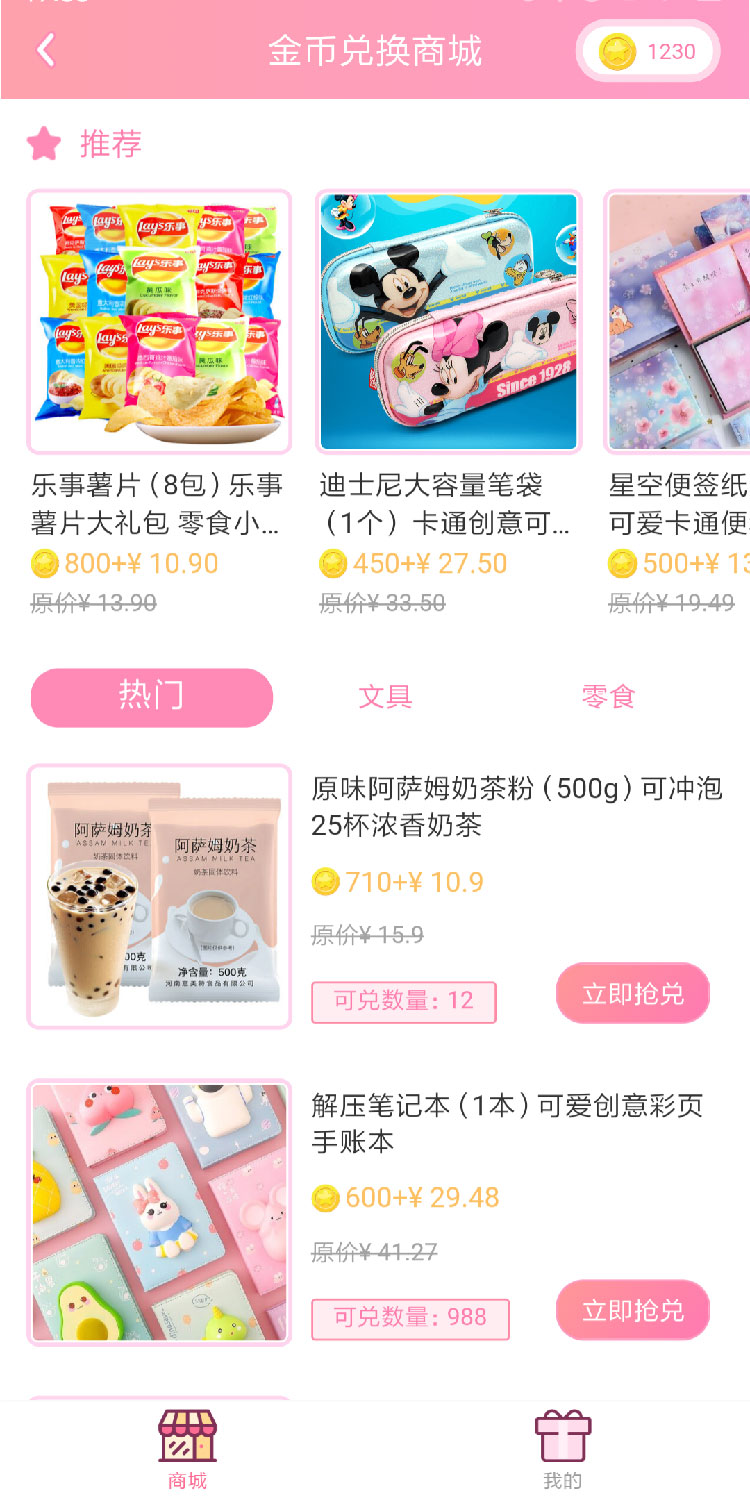Switch to the 零食 category tab
The image size is (750, 1500).
pos(608,697)
